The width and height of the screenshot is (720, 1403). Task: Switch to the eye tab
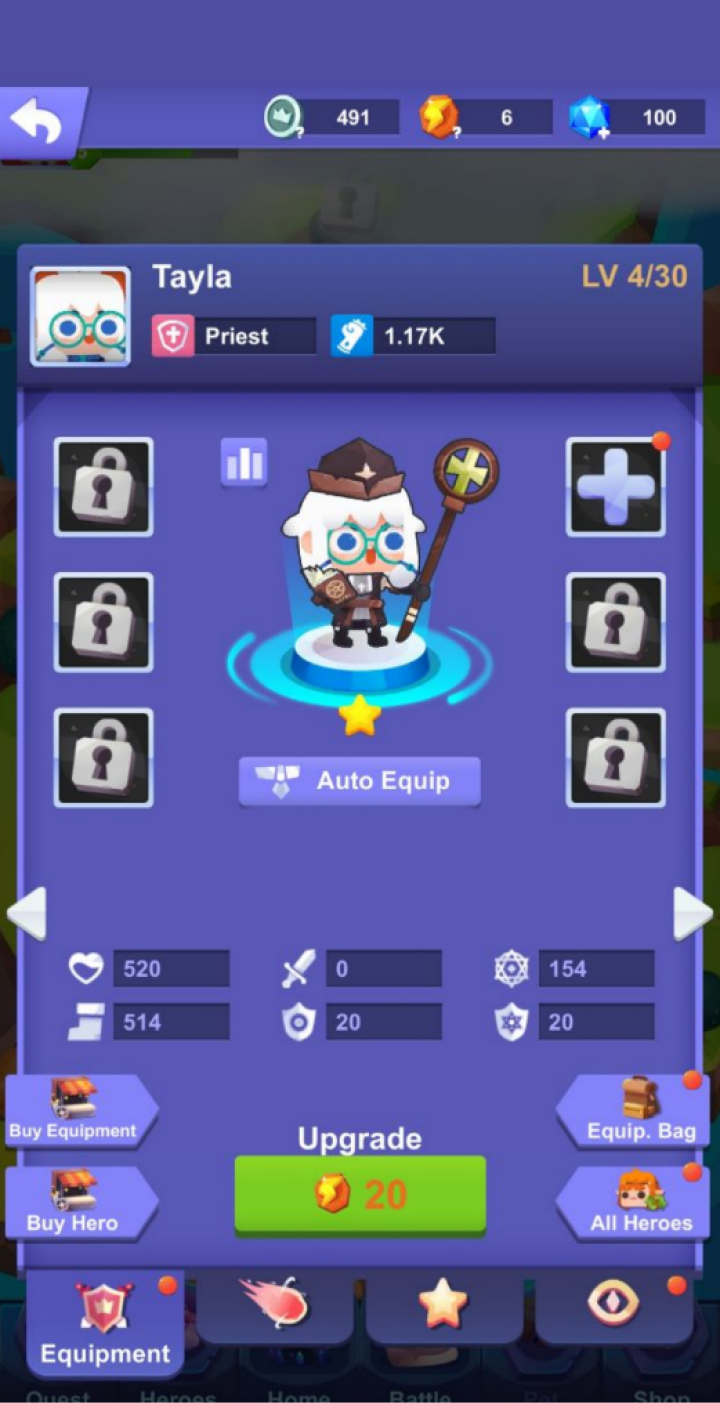point(613,1306)
